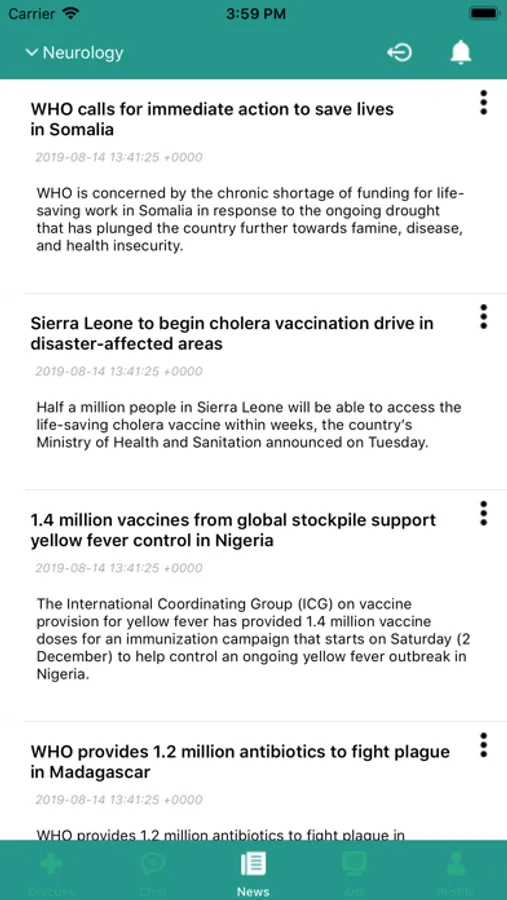Switch to the Discuss tab

[51, 874]
